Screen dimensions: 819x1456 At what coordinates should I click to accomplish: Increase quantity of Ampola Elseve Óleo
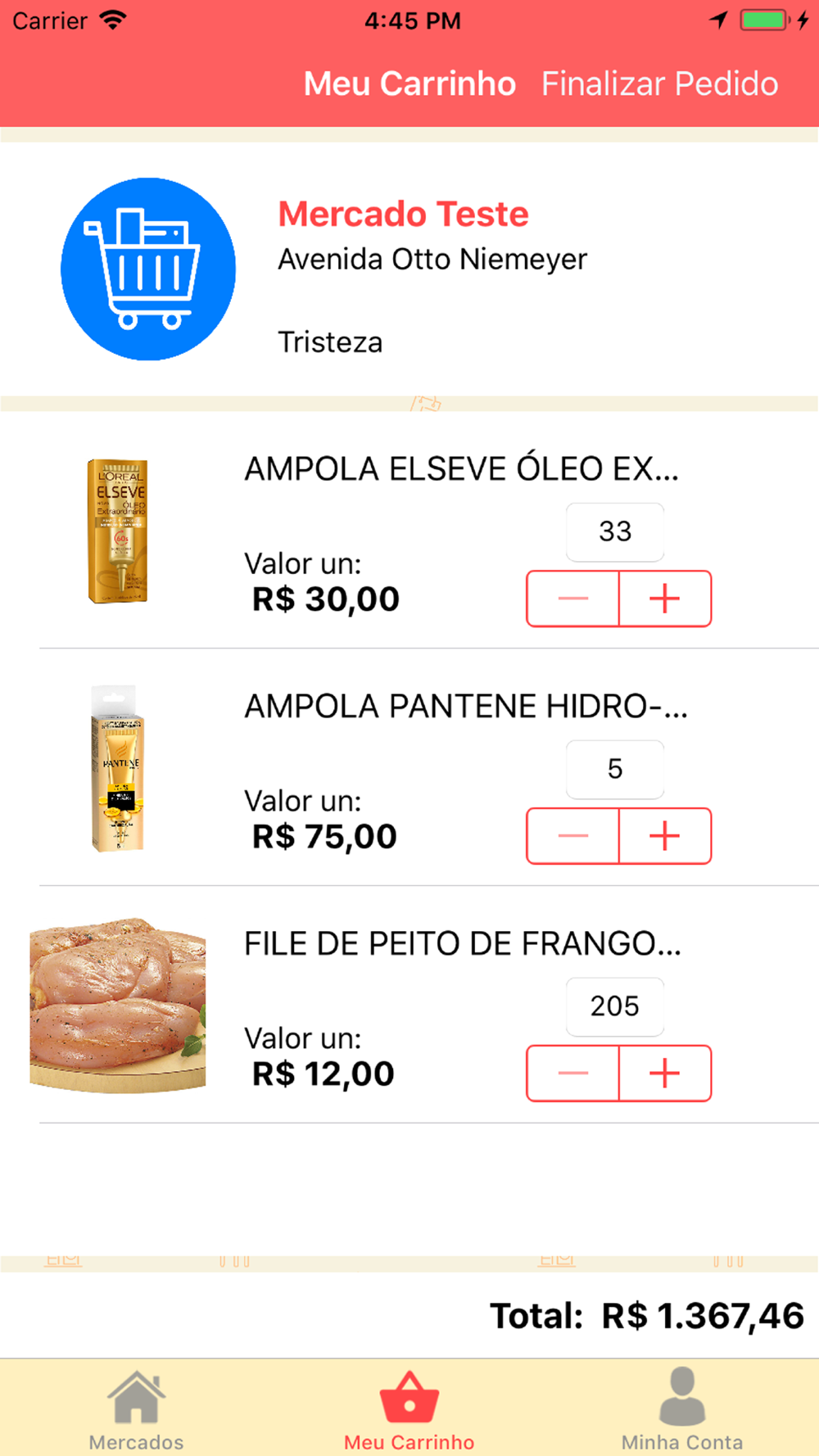pyautogui.click(x=665, y=599)
